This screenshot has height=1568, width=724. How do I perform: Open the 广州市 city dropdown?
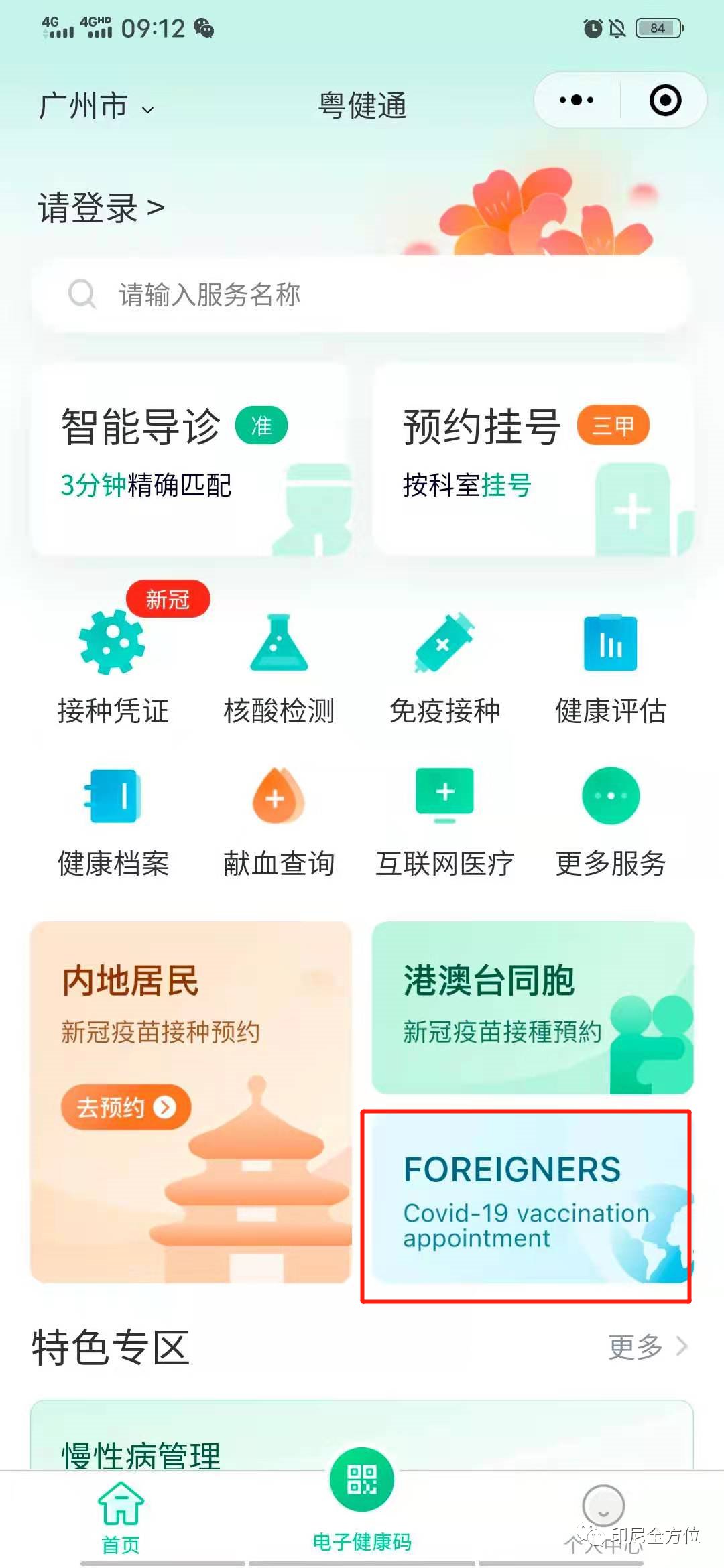coord(96,107)
